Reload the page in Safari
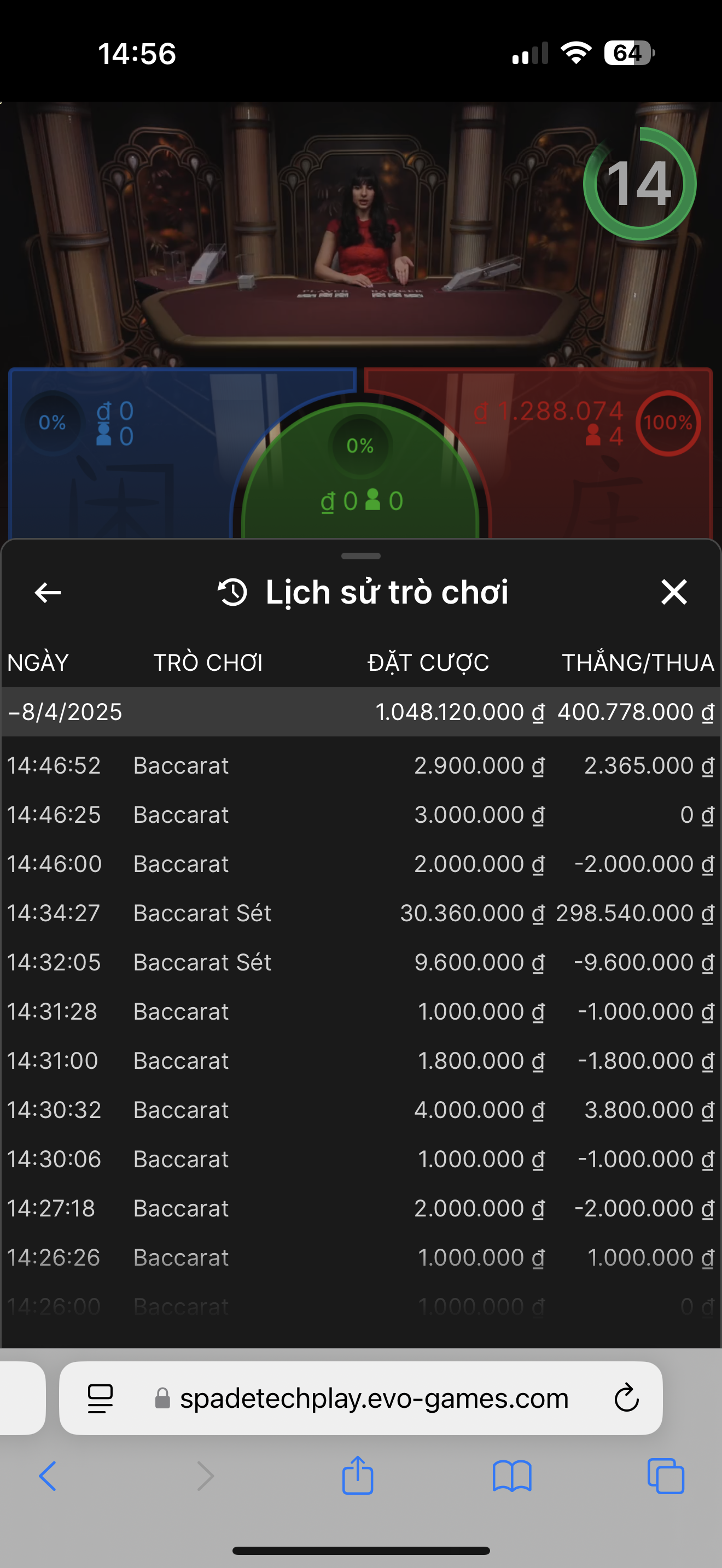Screen dimensions: 722x1568 click(626, 1398)
